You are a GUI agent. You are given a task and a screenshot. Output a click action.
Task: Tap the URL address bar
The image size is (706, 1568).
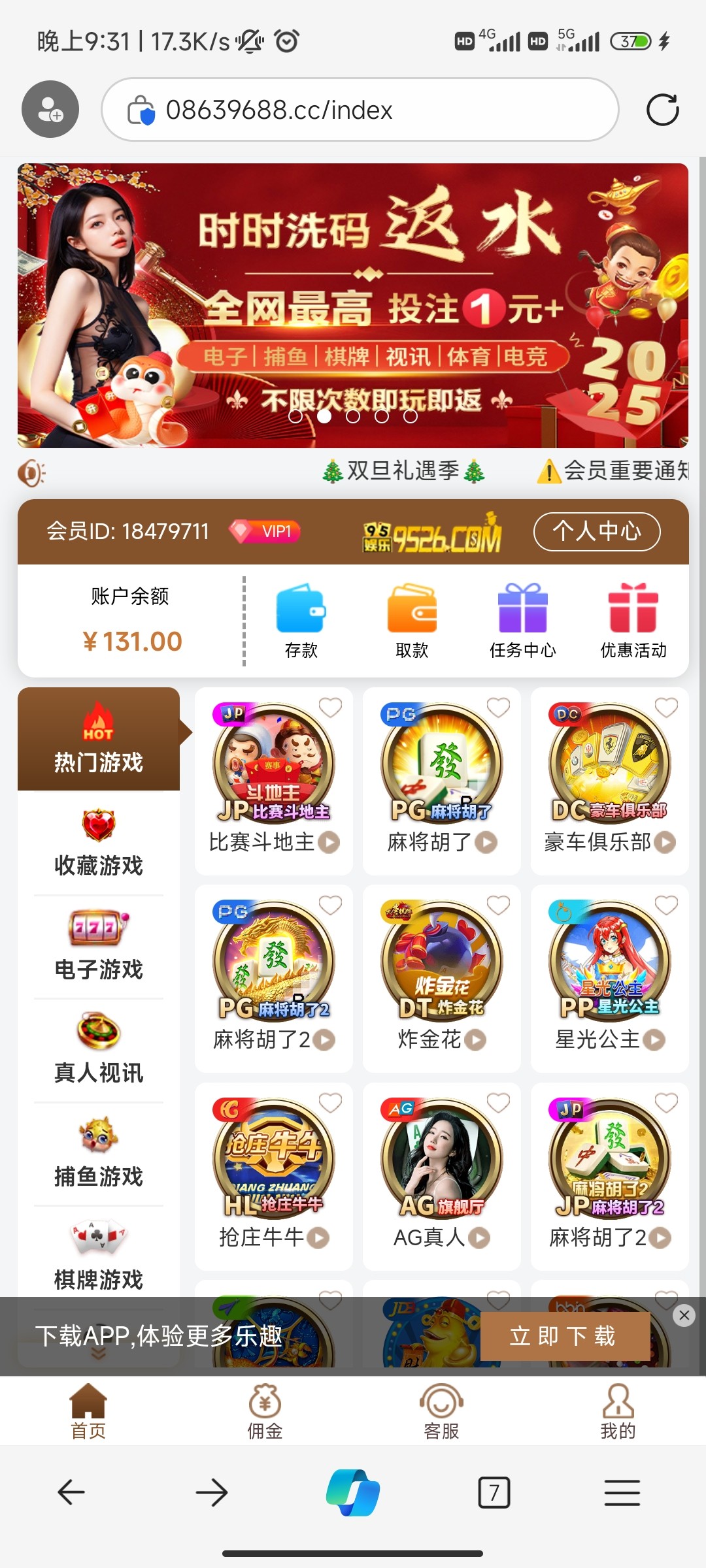tap(360, 110)
